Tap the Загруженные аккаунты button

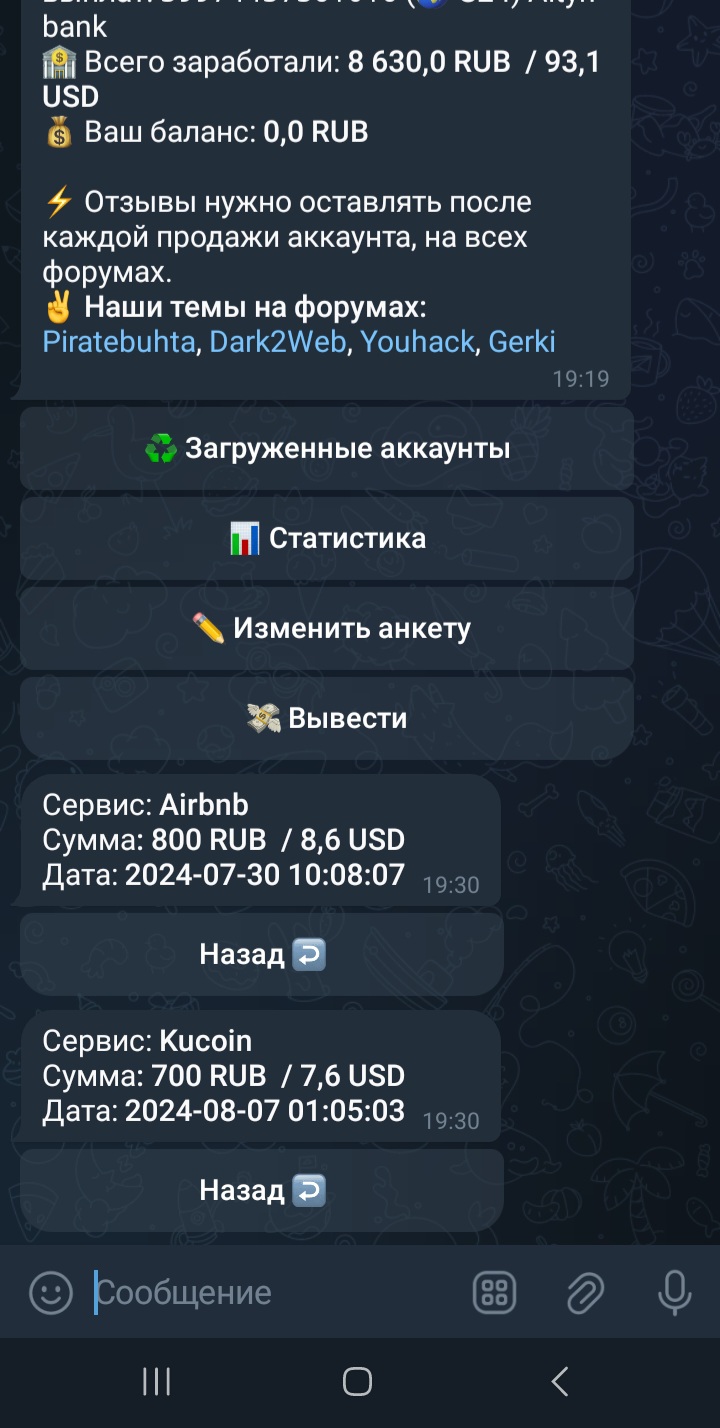point(327,449)
